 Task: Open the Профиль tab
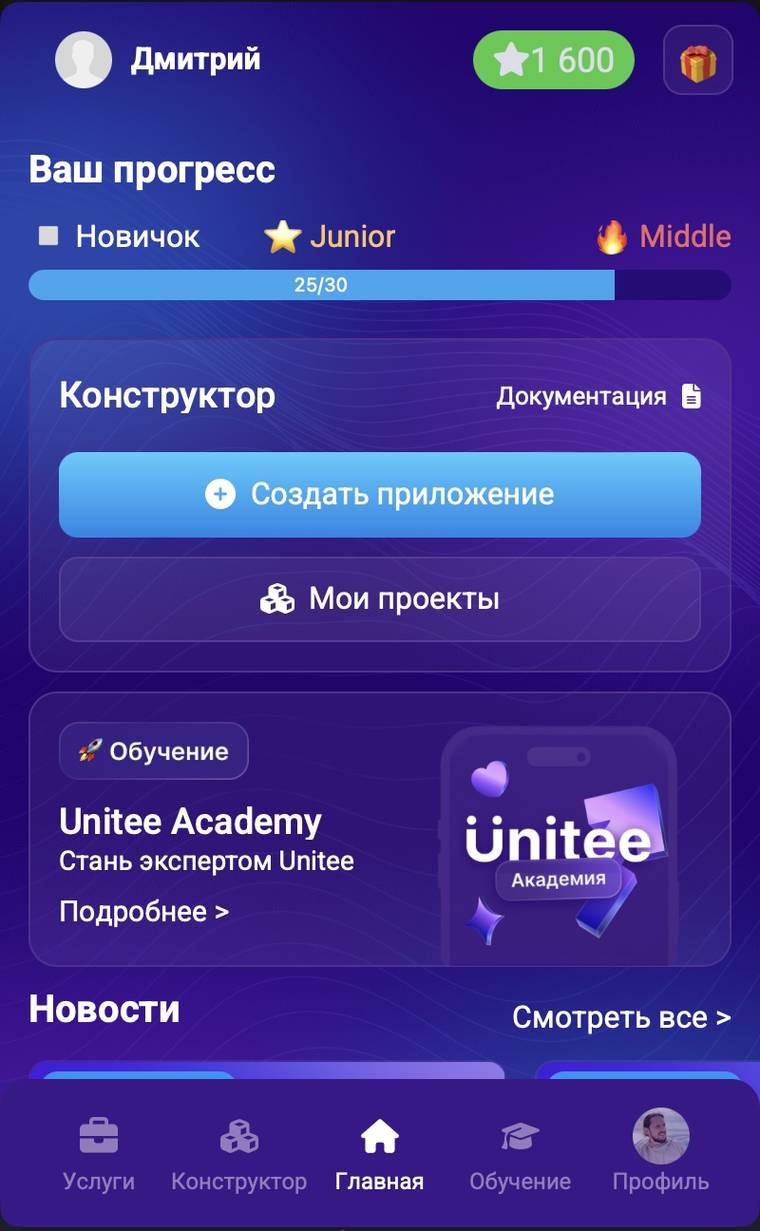[660, 1155]
